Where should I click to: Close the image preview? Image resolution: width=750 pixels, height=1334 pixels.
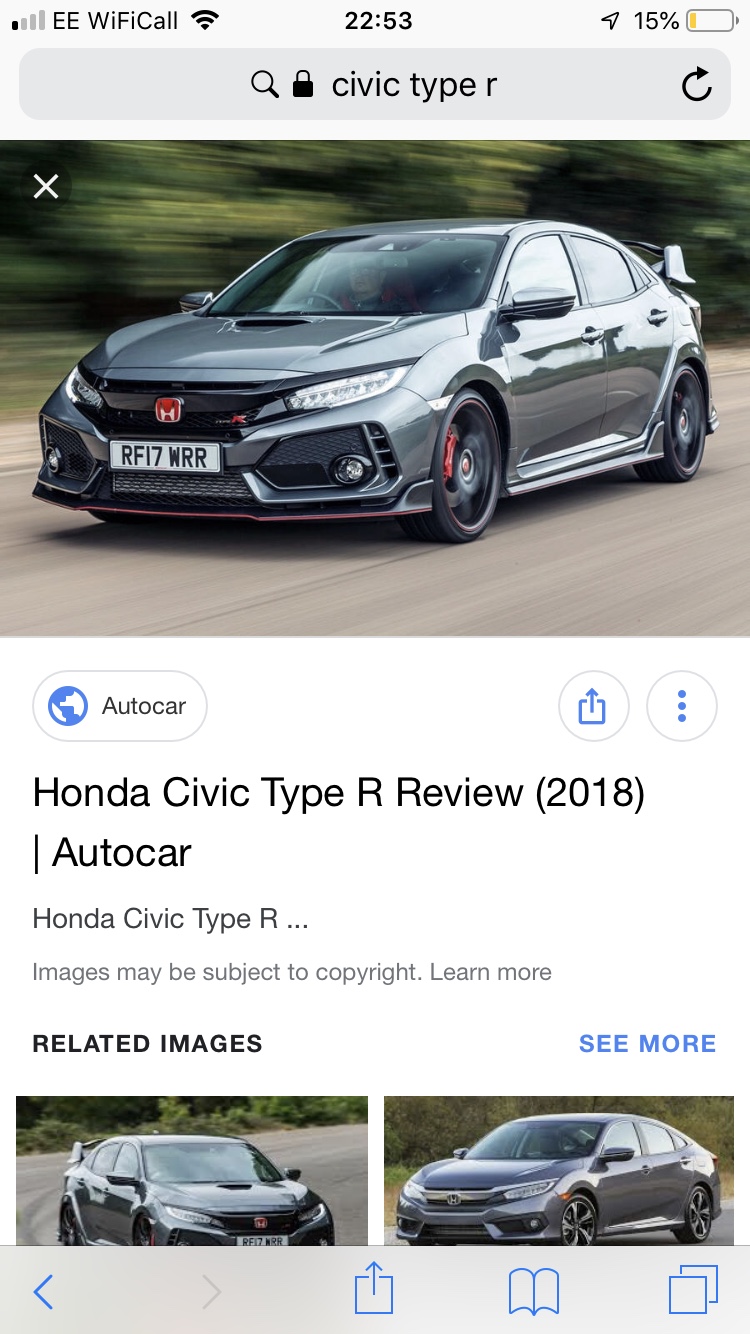point(46,186)
